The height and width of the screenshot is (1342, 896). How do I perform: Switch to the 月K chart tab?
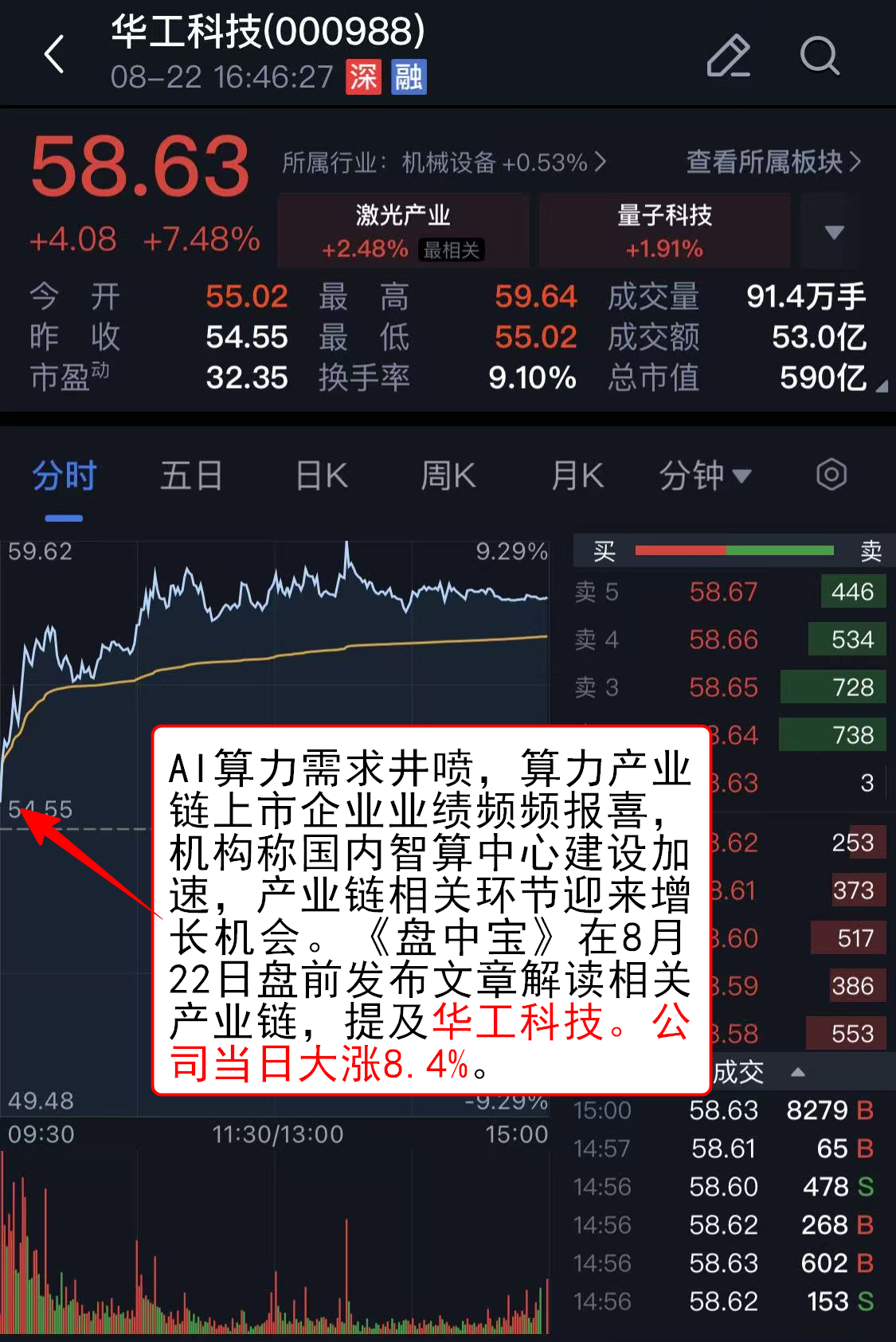click(x=577, y=475)
